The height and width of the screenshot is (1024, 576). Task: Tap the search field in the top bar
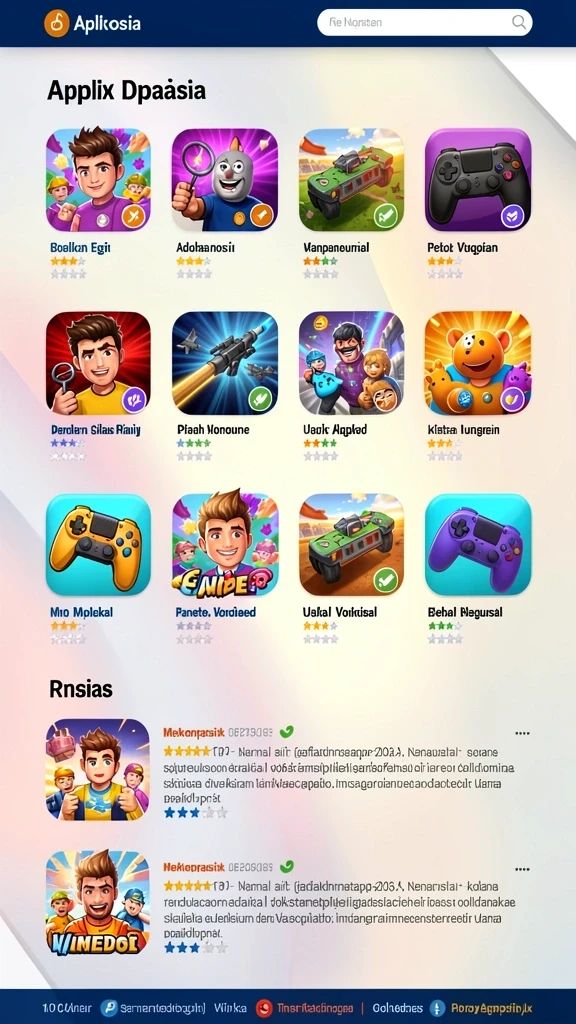click(x=424, y=22)
